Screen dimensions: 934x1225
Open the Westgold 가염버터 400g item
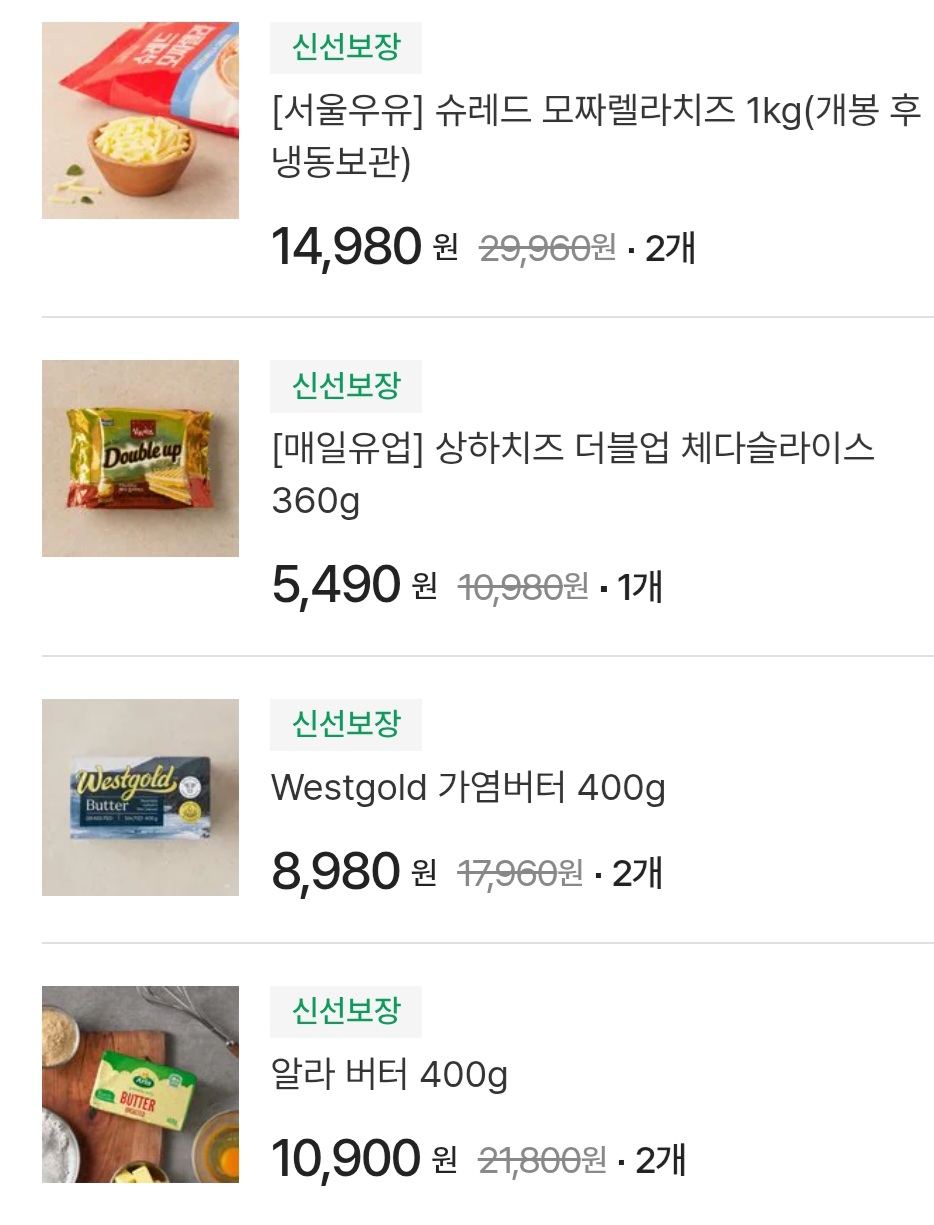[468, 789]
